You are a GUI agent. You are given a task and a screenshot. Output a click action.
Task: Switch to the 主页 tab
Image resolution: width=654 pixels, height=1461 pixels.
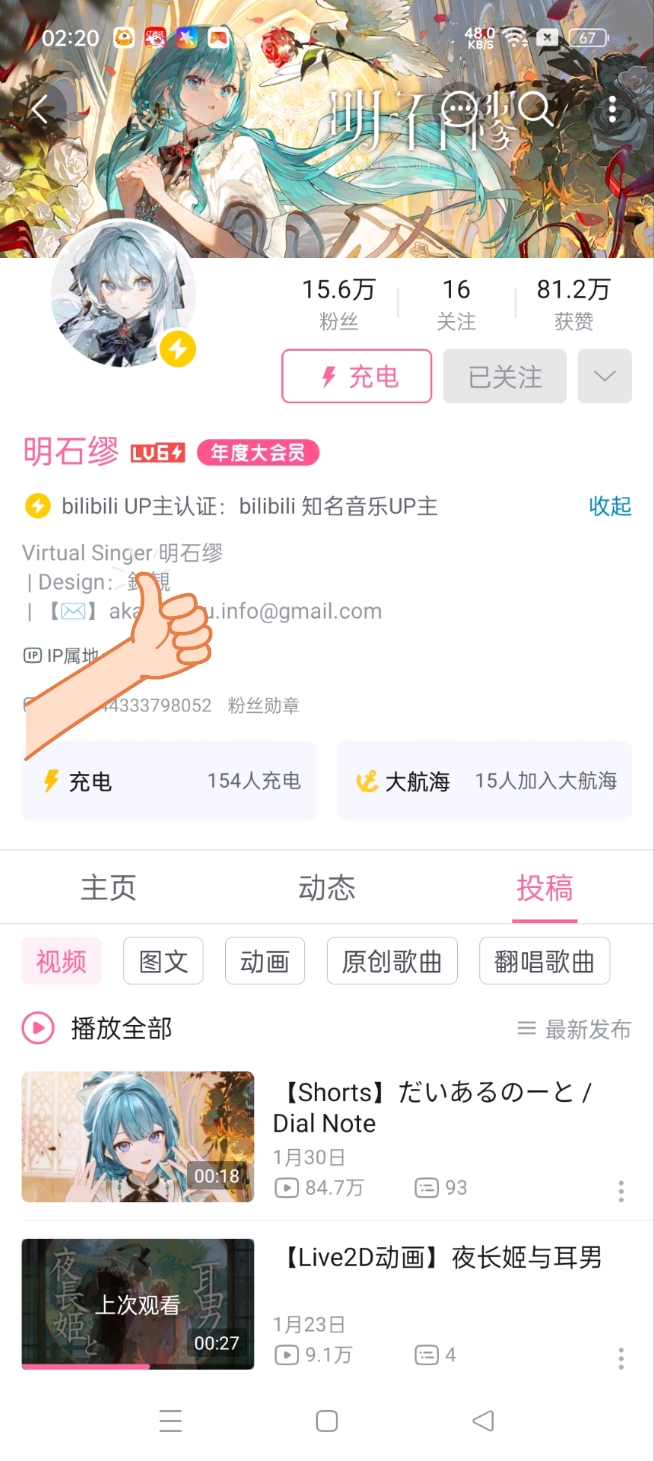[108, 887]
